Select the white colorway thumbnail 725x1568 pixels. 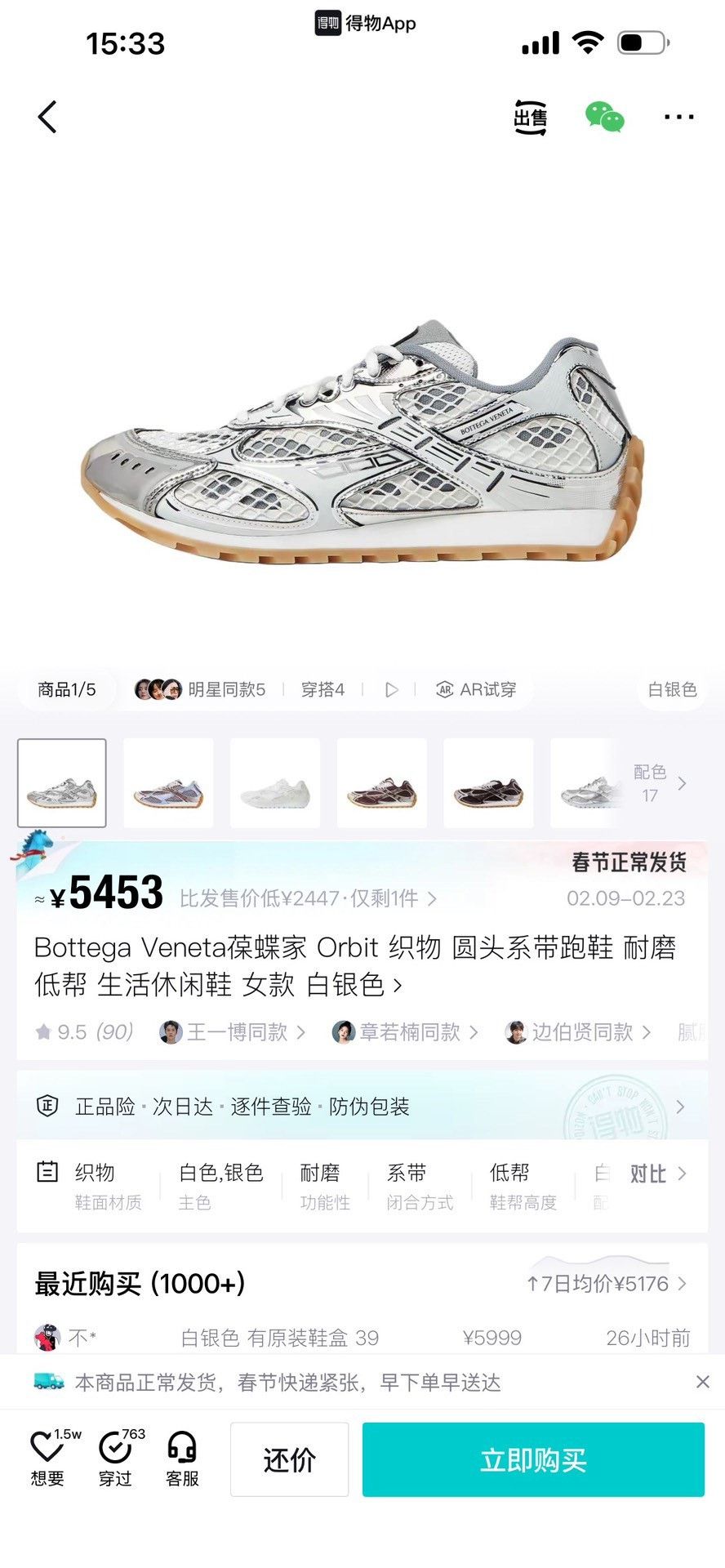pos(275,783)
